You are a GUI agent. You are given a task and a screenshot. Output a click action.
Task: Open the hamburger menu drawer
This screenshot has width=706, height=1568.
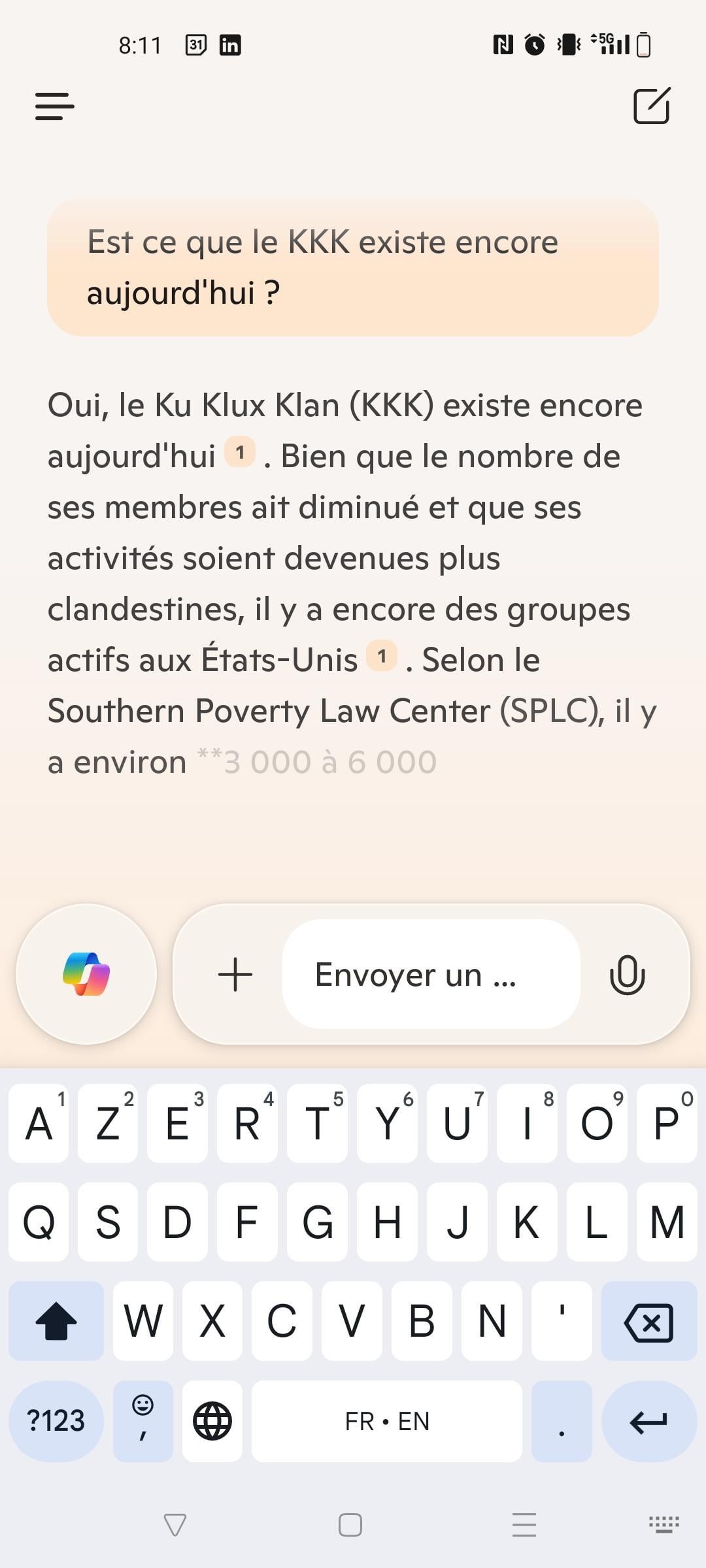point(54,106)
